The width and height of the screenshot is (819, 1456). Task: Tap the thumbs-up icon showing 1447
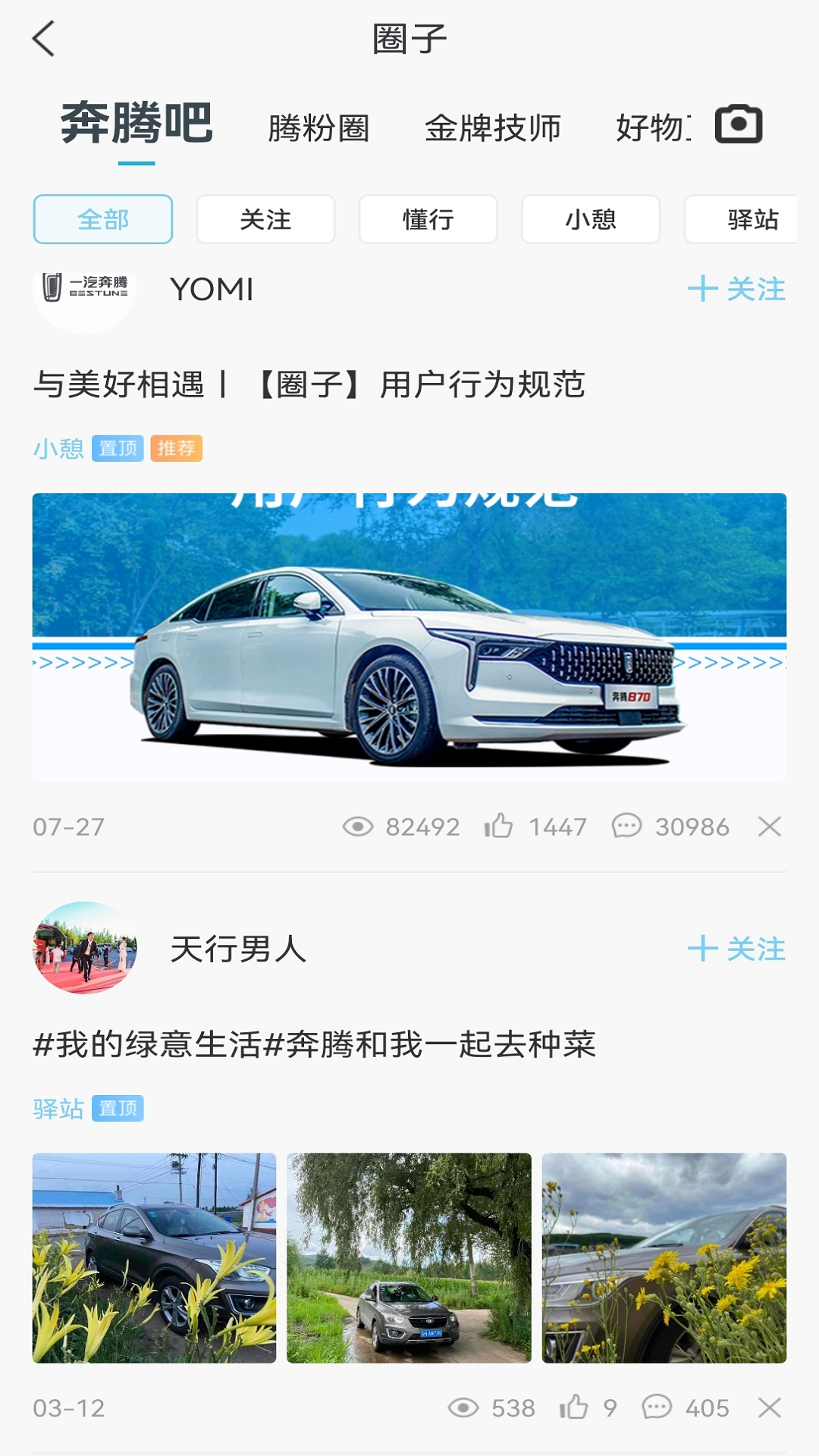499,827
